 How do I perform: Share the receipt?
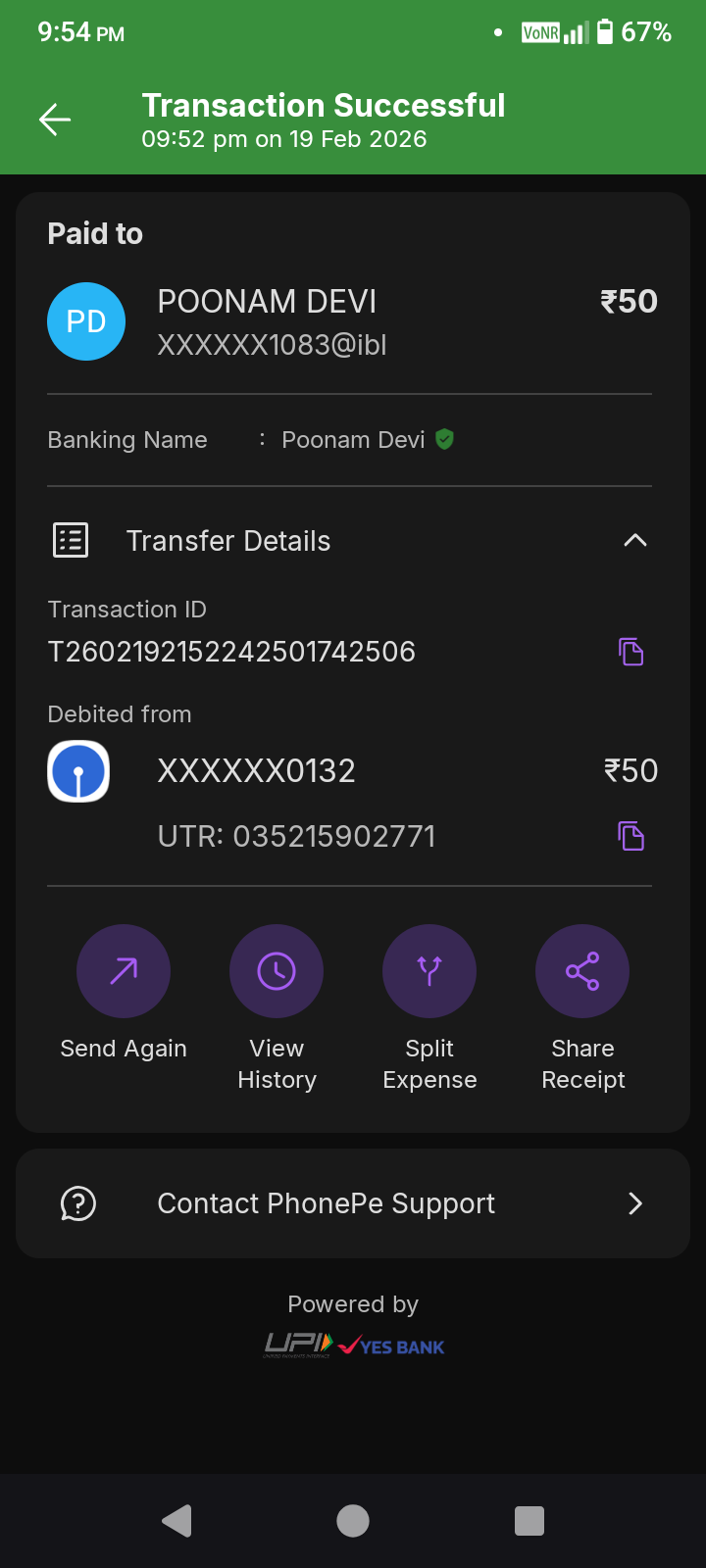point(582,971)
